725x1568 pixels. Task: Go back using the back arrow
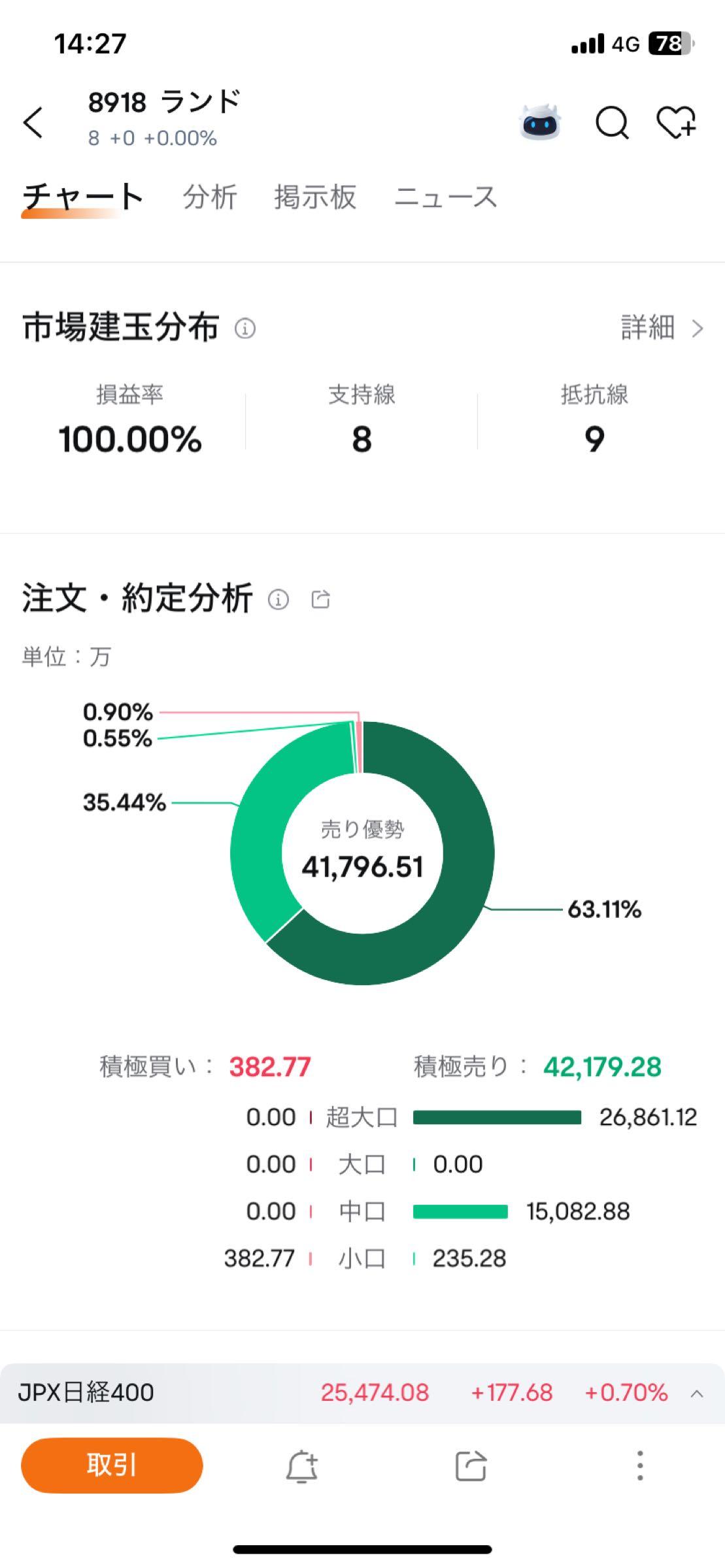tap(33, 122)
